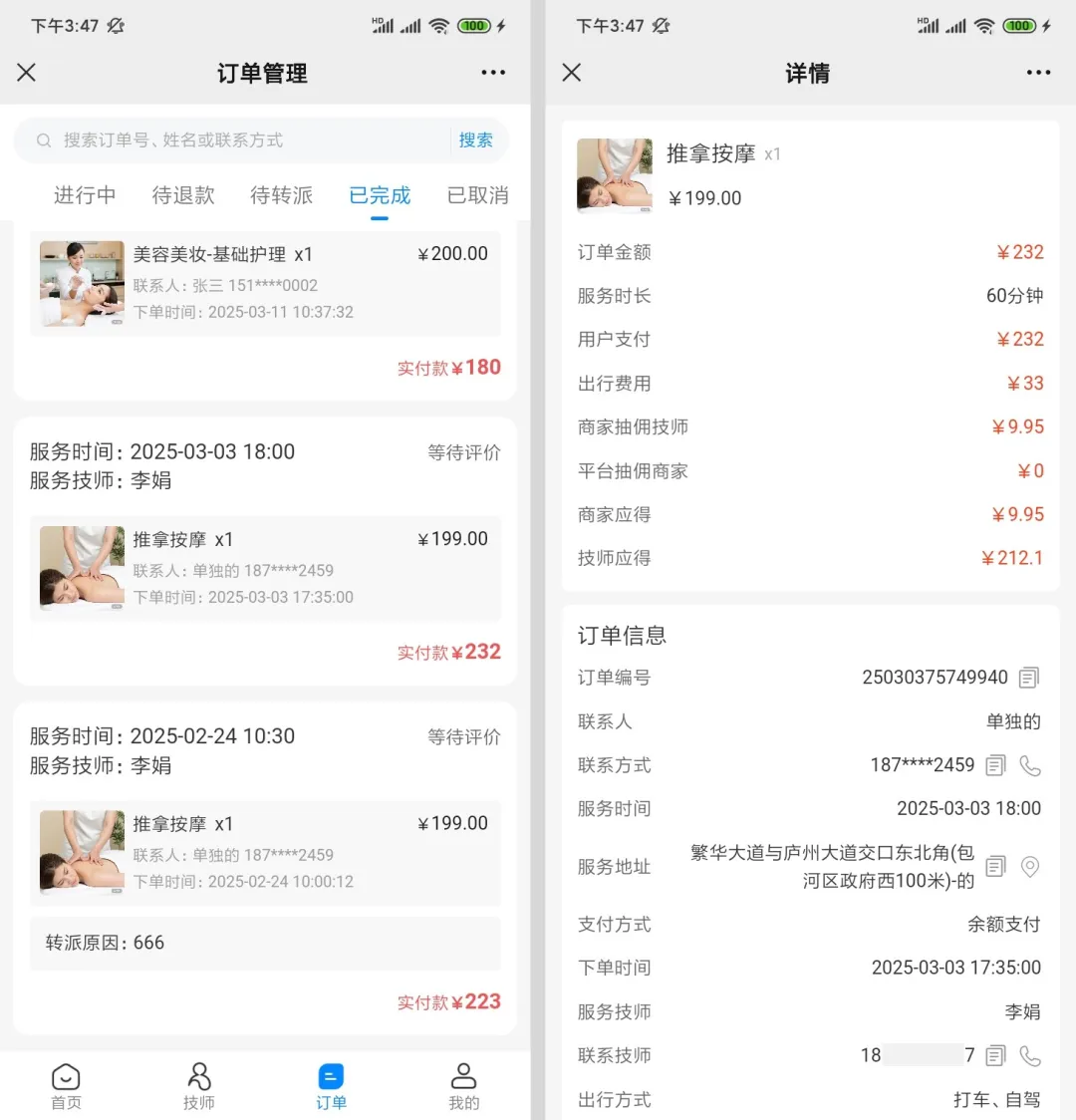Focus the order search field
The image size is (1076, 1120).
239,140
